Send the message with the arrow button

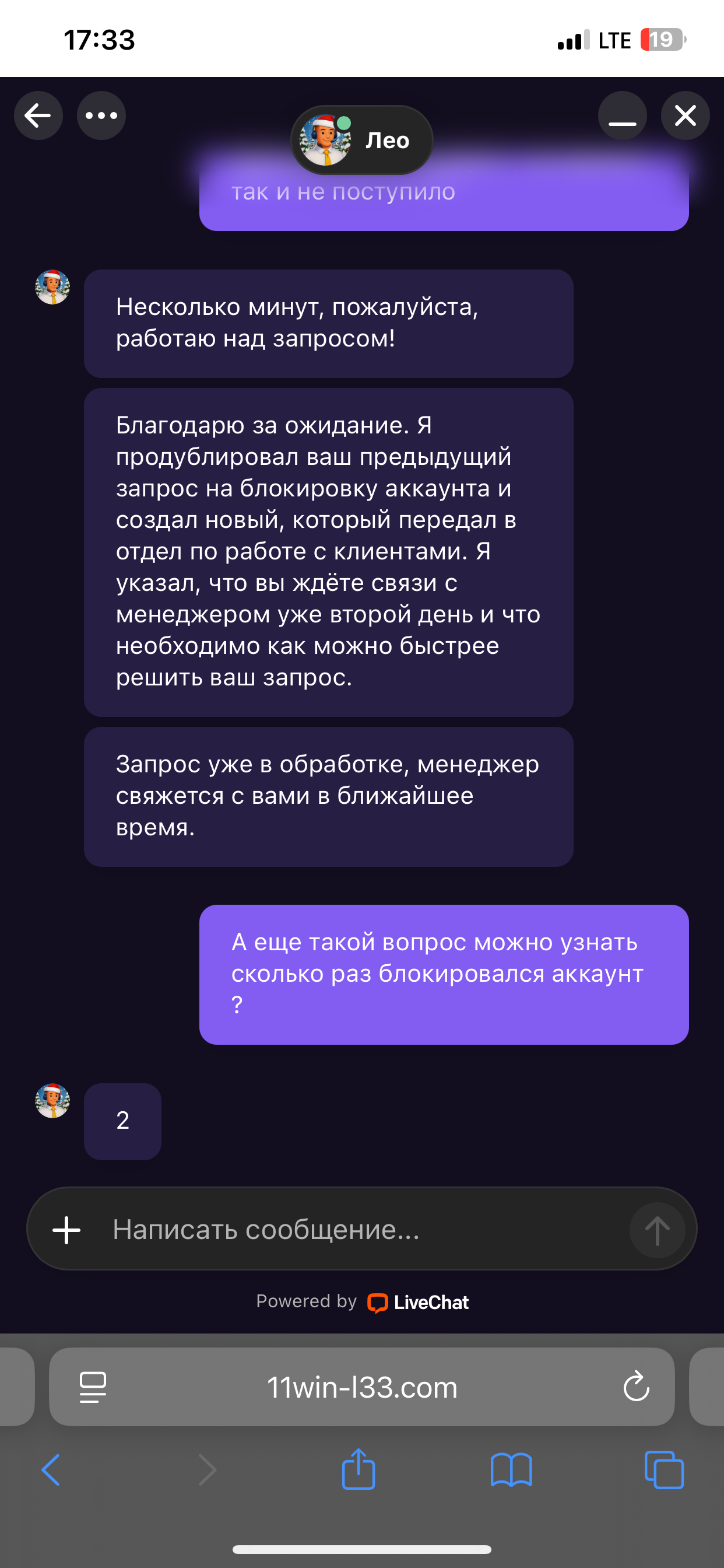tap(657, 1230)
